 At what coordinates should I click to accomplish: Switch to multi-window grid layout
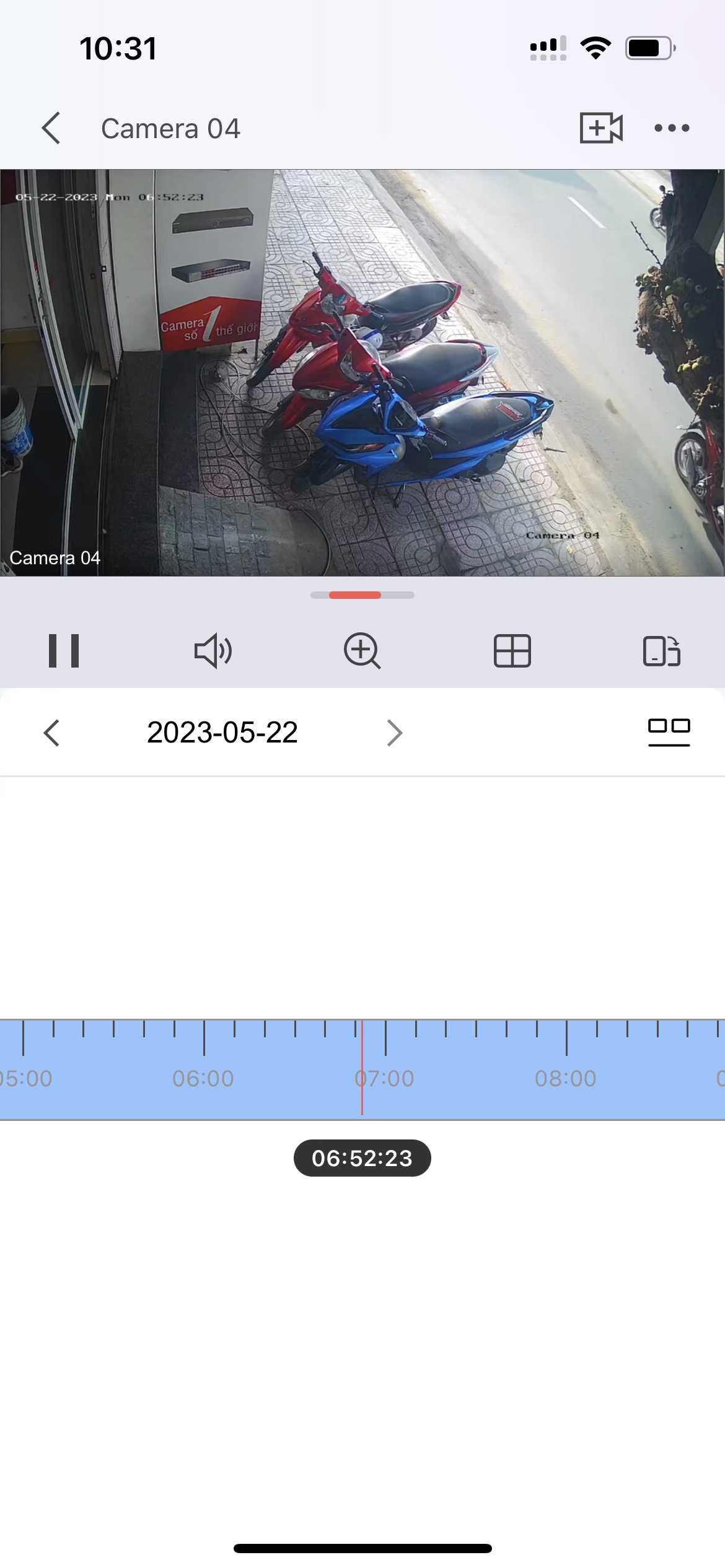[x=512, y=651]
